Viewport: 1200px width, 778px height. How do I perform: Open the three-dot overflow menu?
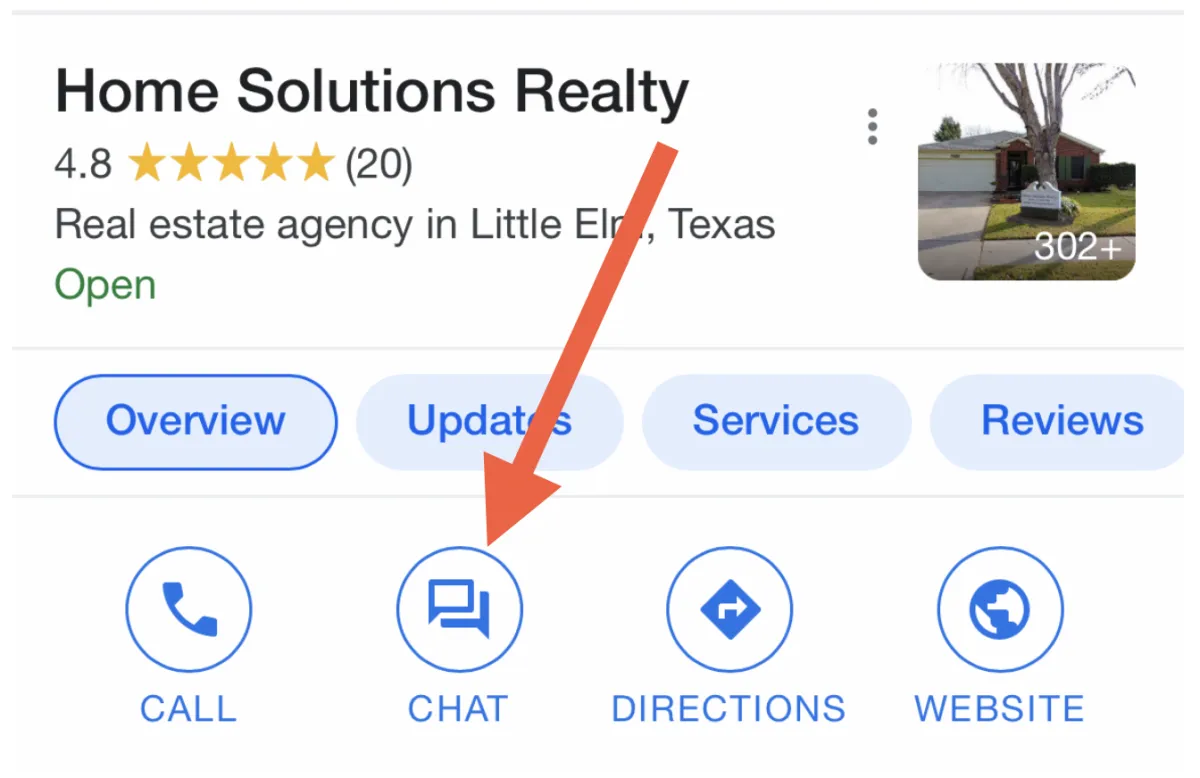873,127
